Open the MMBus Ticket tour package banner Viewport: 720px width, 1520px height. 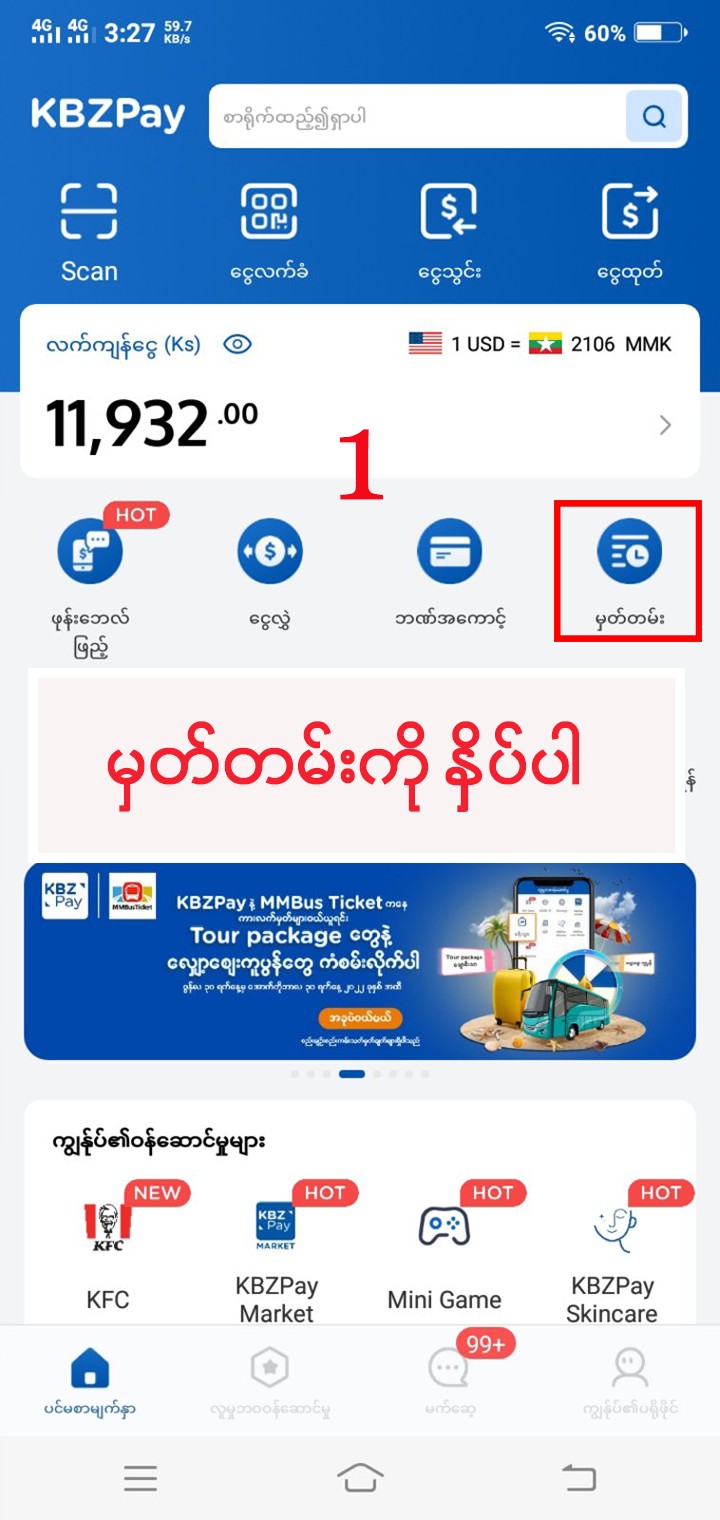(360, 961)
